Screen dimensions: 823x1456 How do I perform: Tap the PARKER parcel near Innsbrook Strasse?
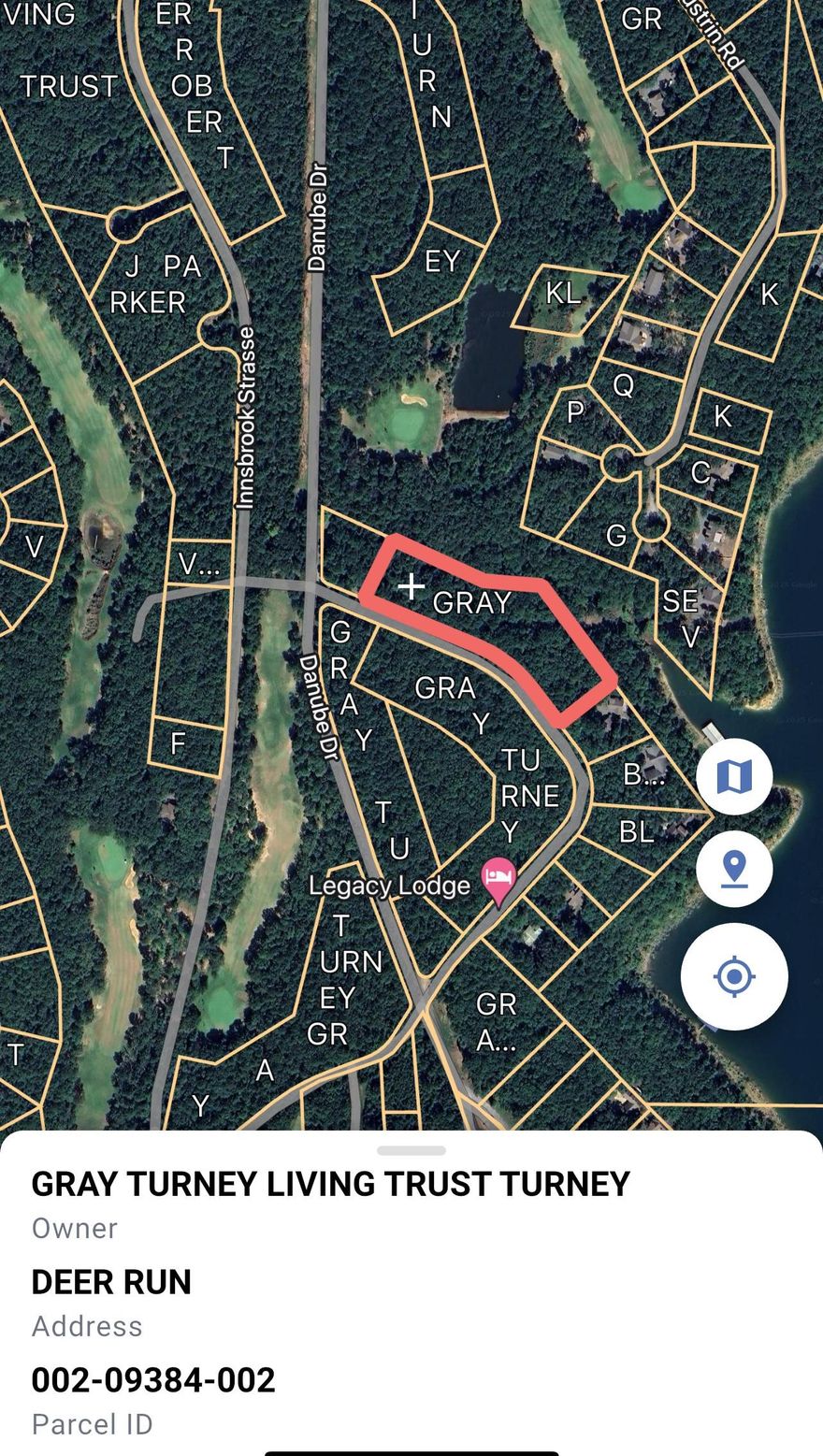[155, 287]
